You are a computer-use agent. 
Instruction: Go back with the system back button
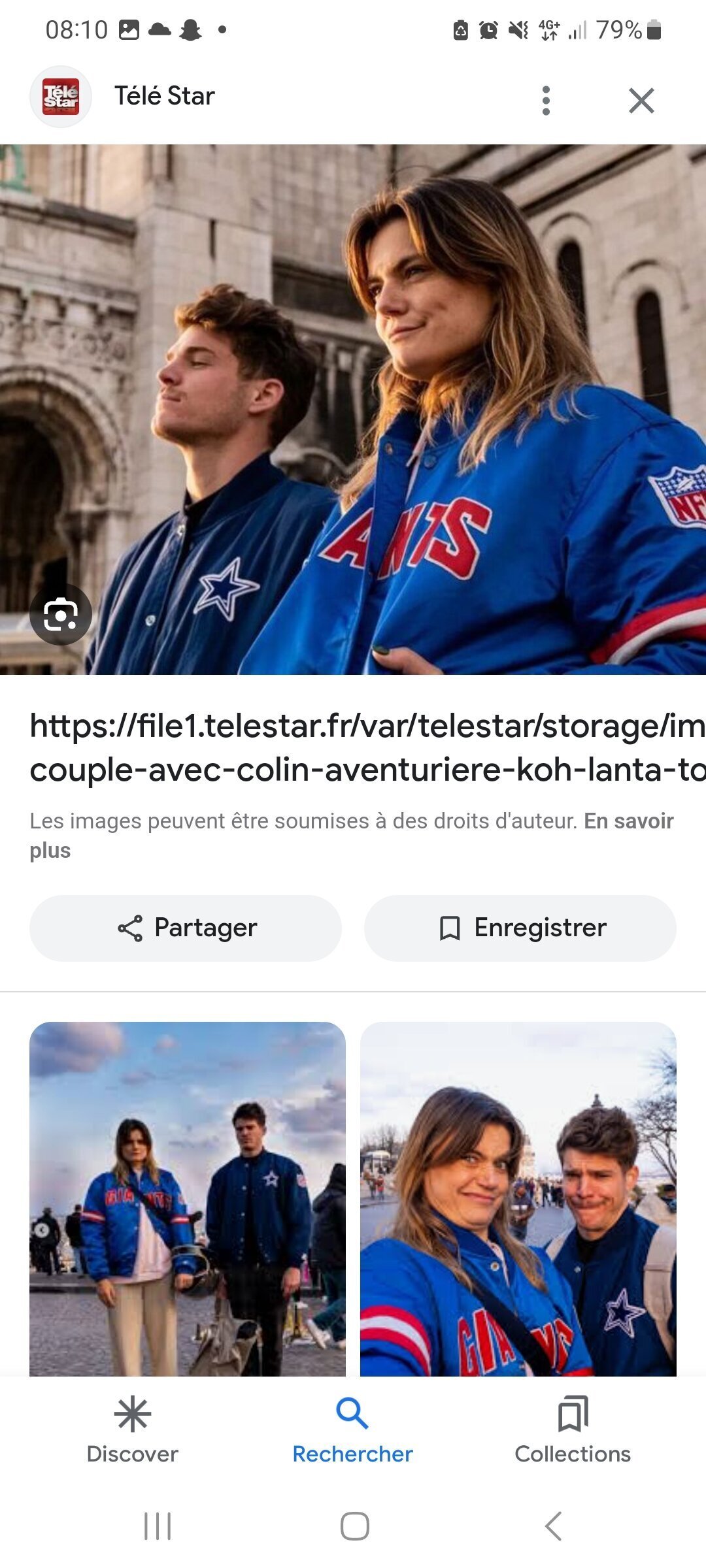[553, 1526]
